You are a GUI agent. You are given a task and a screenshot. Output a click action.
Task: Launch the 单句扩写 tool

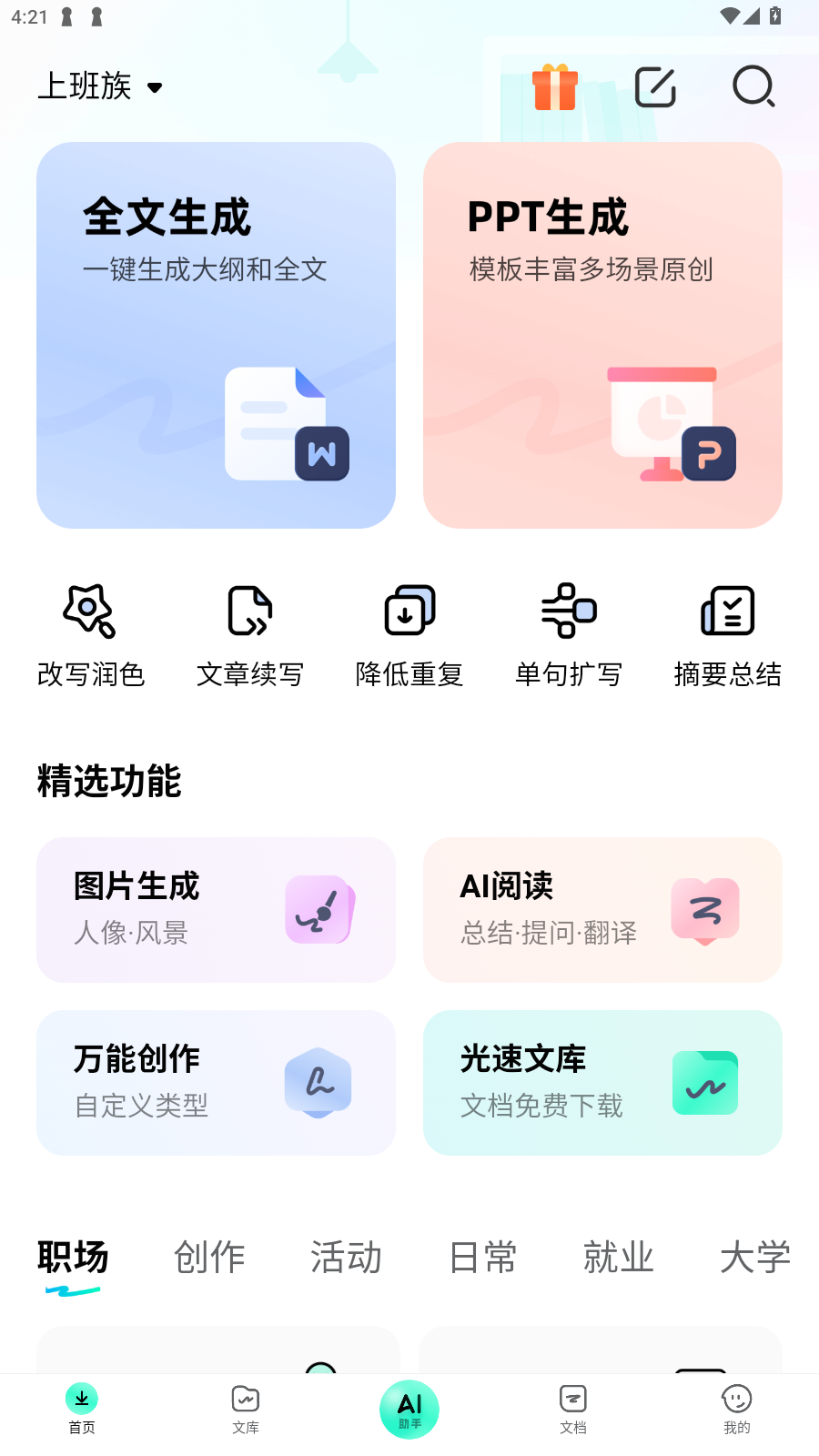[x=569, y=635]
